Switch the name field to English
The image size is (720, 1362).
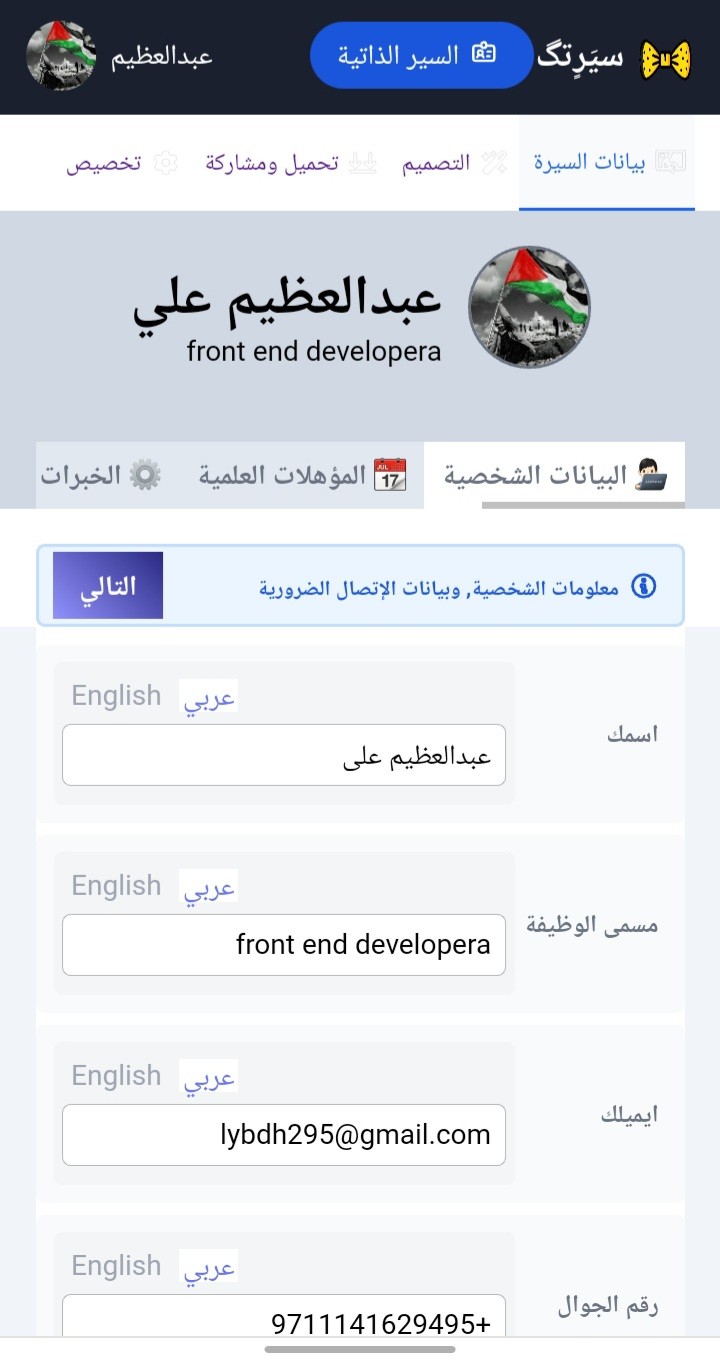click(x=116, y=695)
